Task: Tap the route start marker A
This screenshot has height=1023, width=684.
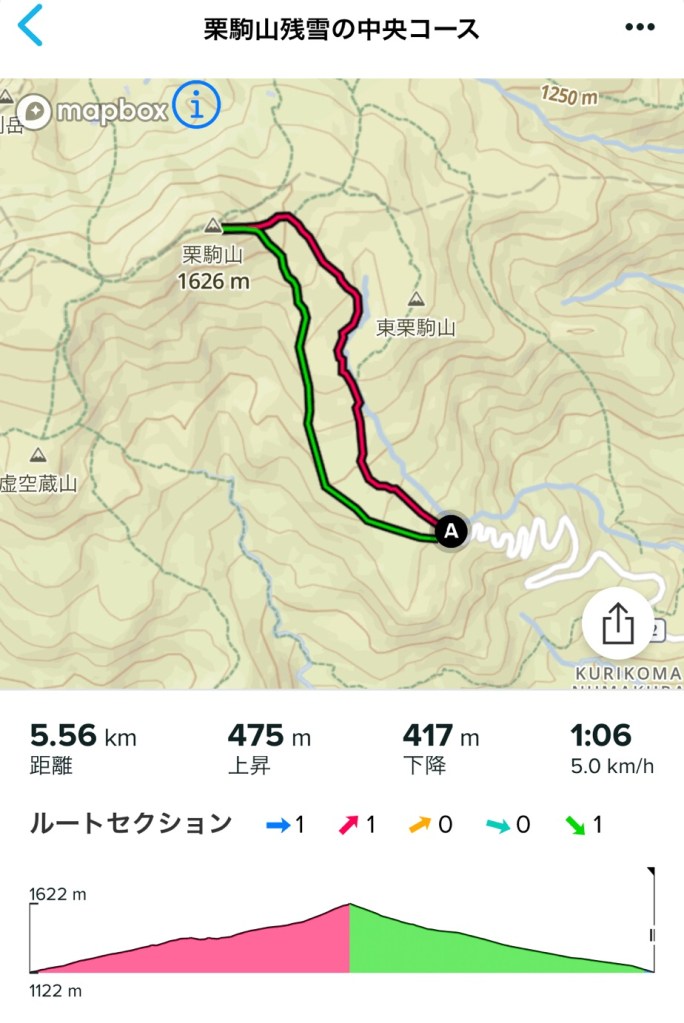Action: 451,530
